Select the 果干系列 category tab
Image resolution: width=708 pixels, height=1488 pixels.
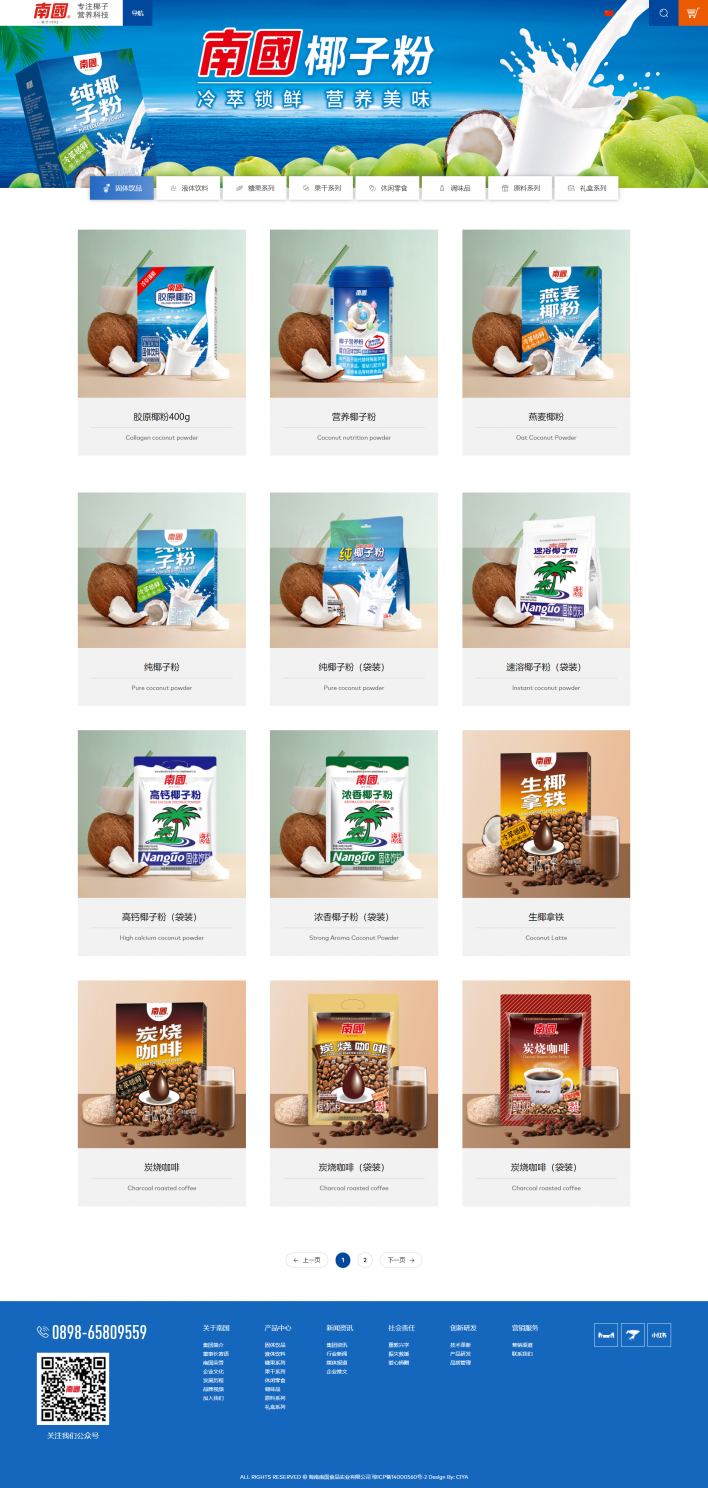coord(321,188)
